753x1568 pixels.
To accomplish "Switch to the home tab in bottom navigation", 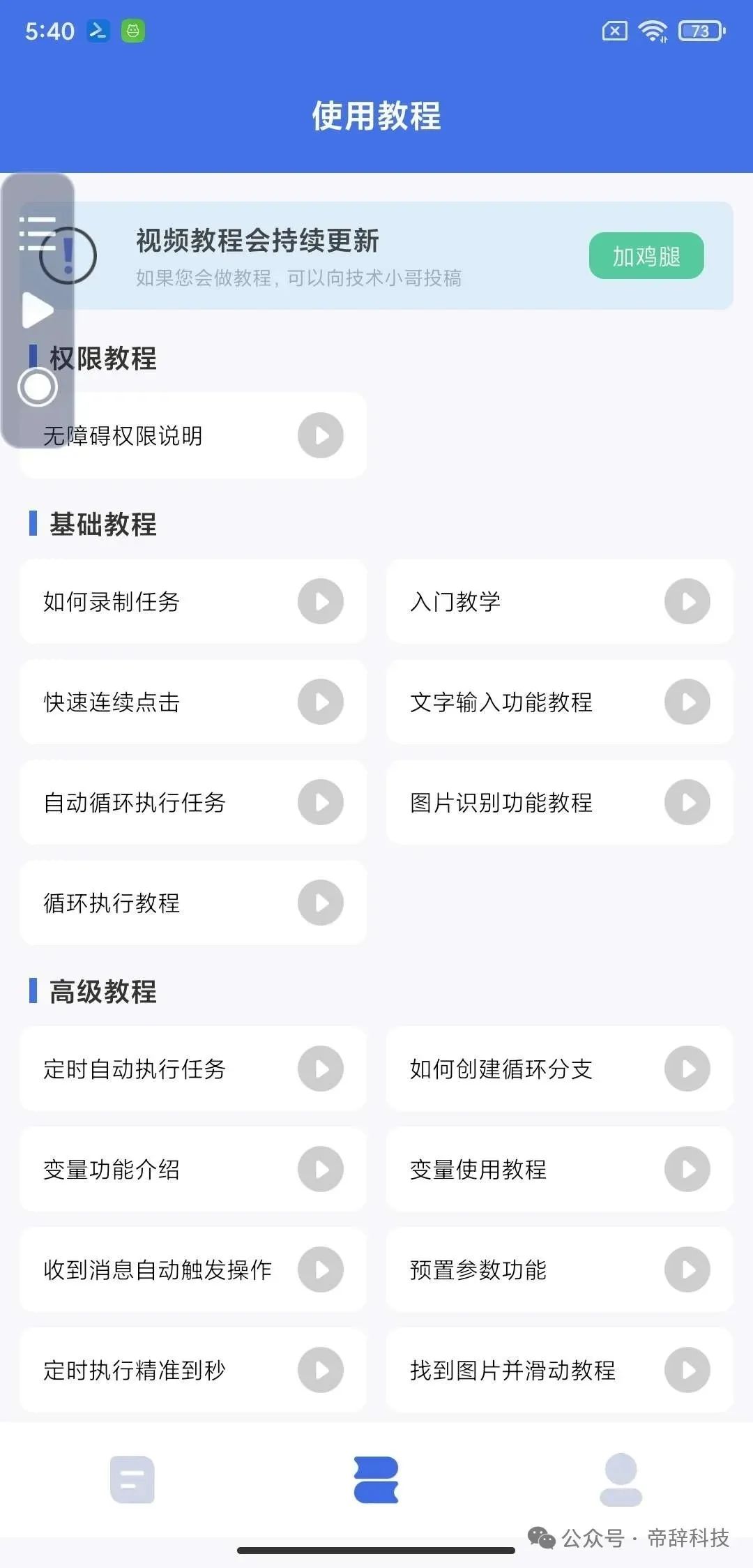I will (132, 1479).
